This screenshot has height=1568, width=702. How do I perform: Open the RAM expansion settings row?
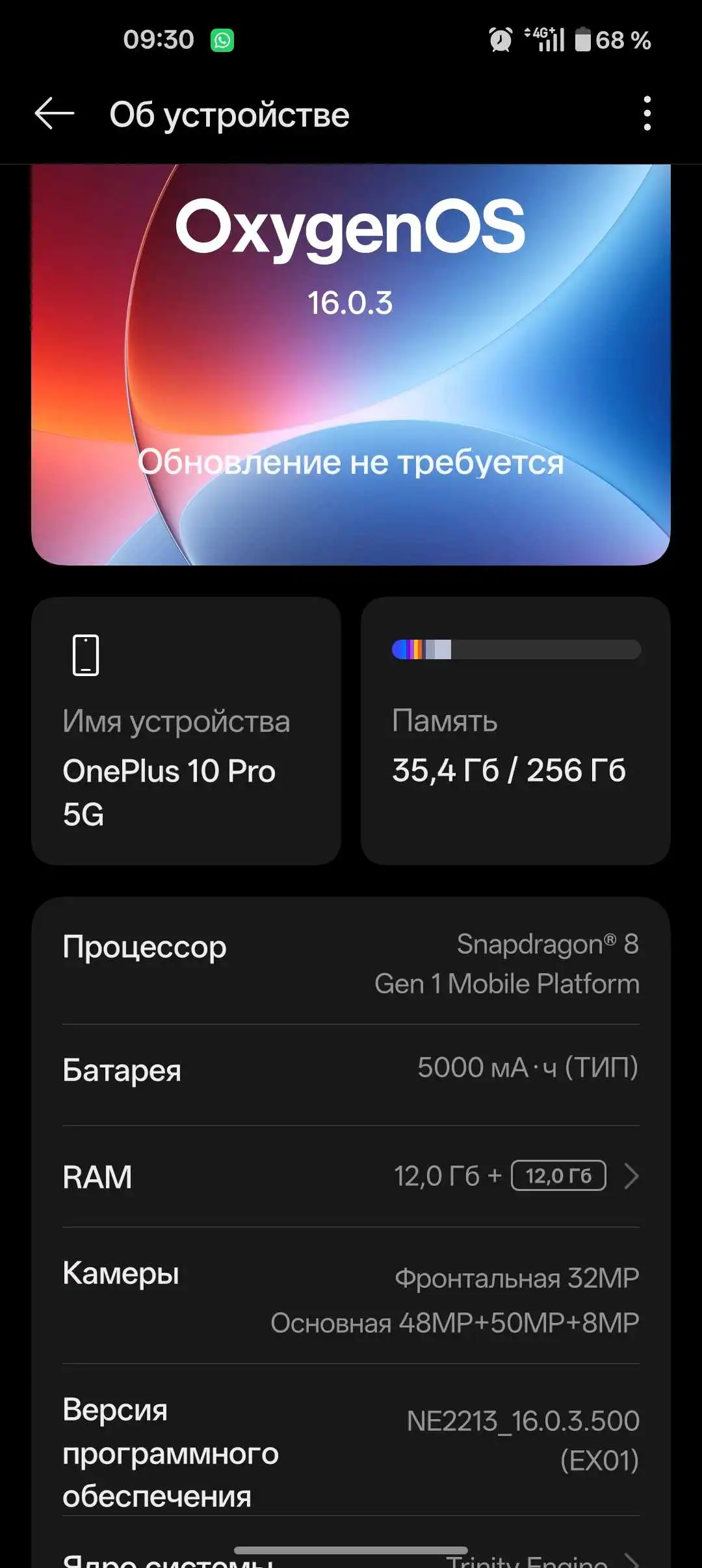(x=351, y=1176)
